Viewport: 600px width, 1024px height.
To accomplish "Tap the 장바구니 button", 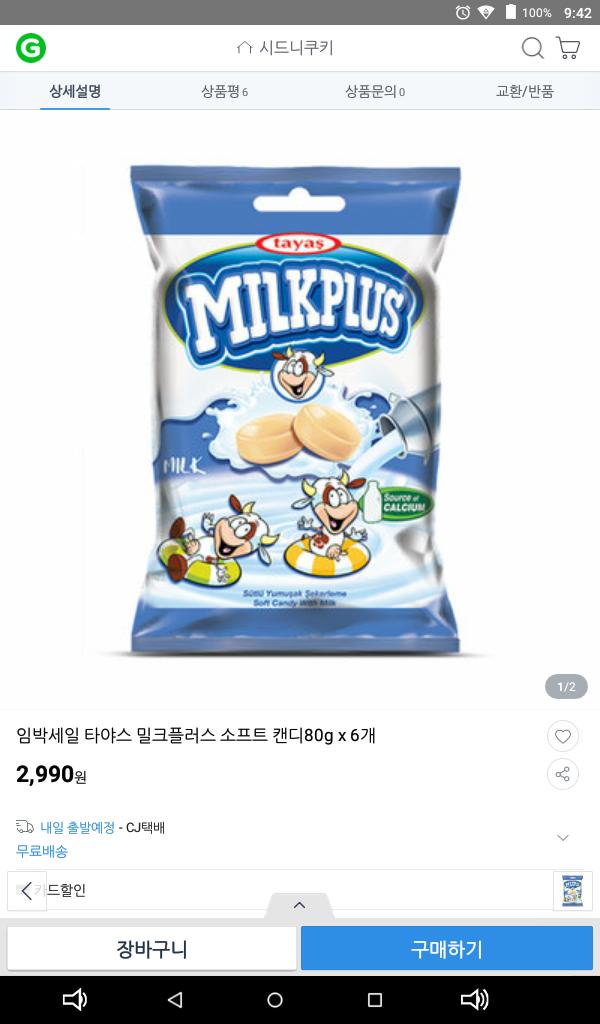I will tap(152, 948).
